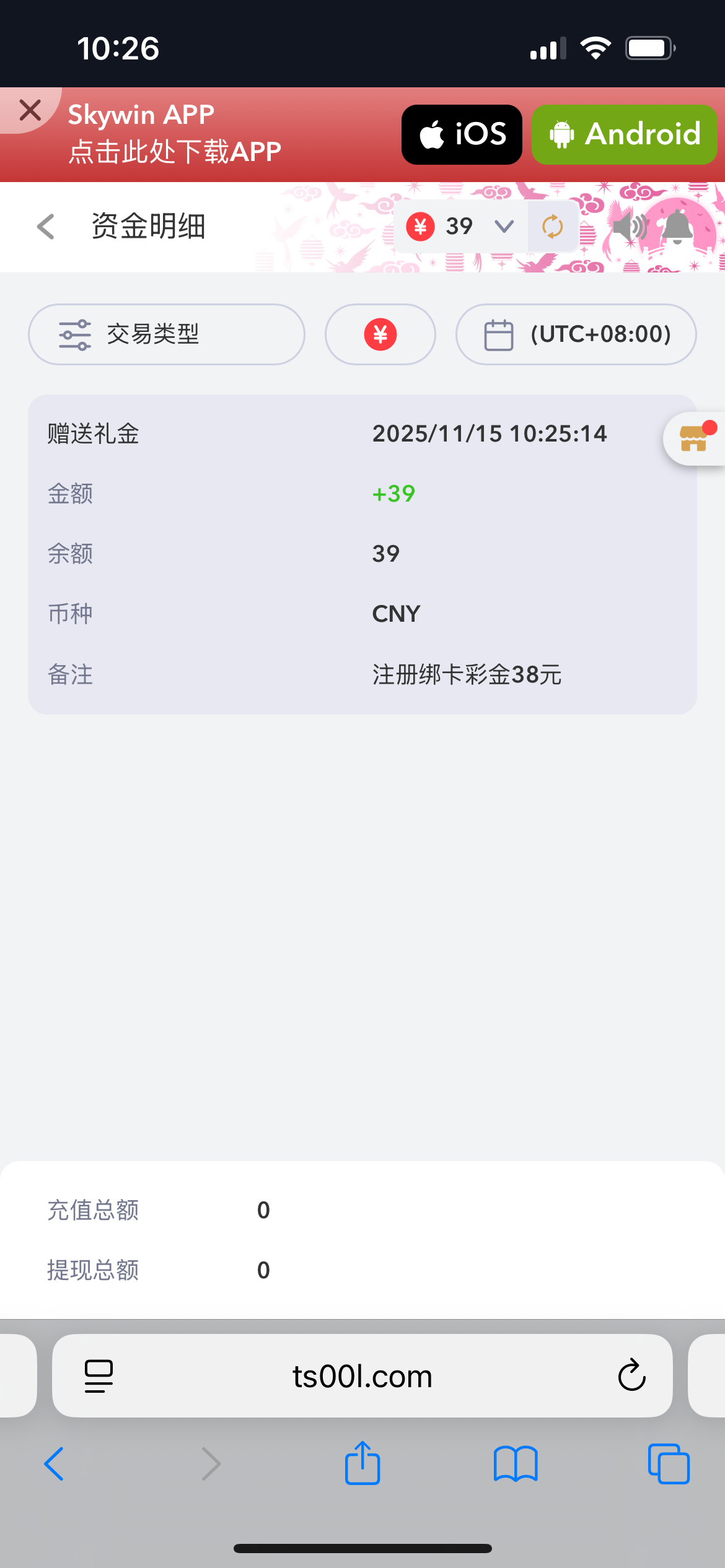Viewport: 725px width, 1568px height.
Task: Mute site sounds via speaker icon
Action: [x=631, y=227]
